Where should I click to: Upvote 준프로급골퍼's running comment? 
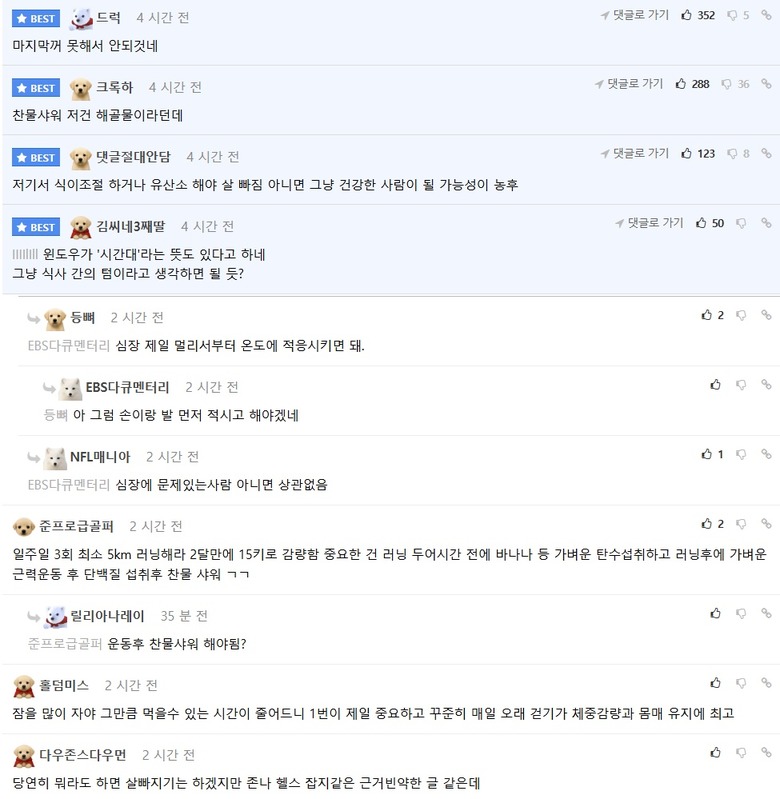coord(707,524)
